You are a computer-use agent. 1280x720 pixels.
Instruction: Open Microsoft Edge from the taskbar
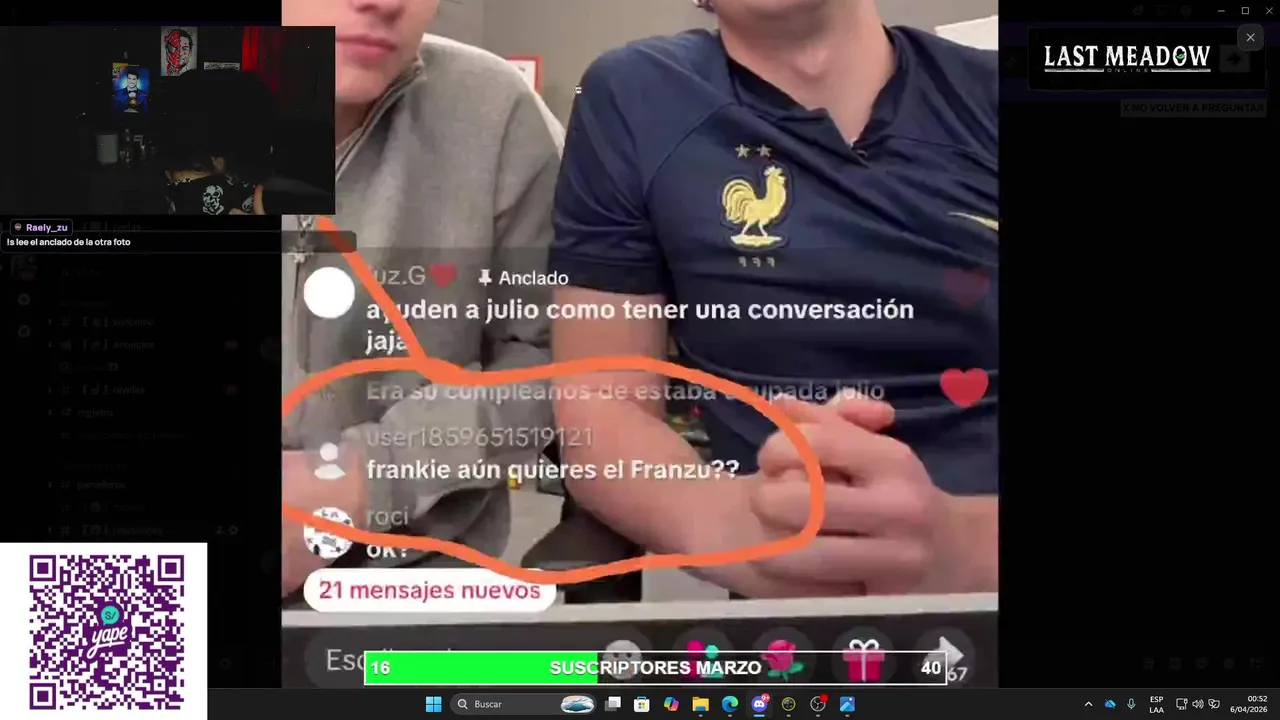[730, 704]
